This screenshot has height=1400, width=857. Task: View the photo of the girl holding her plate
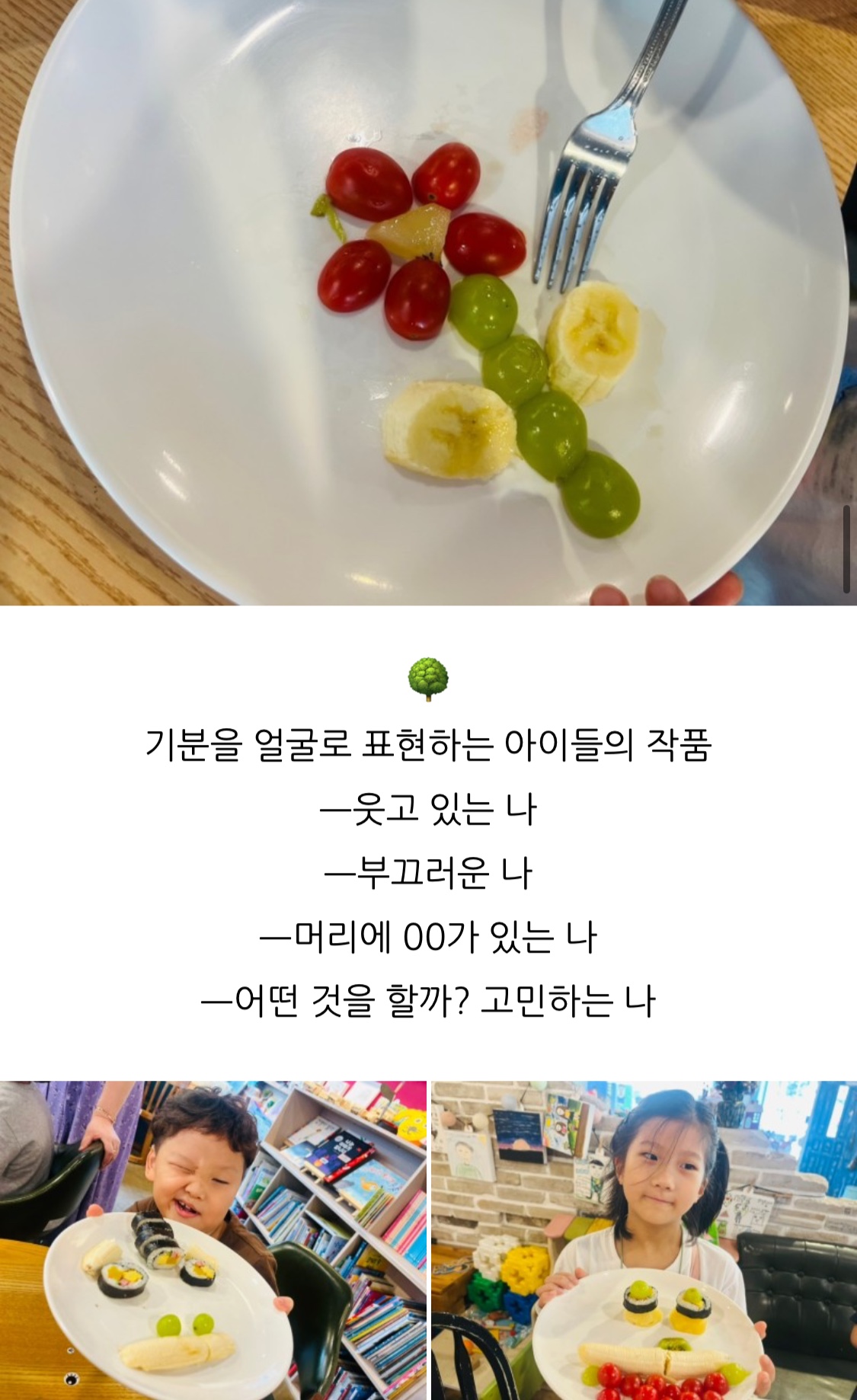pyautogui.click(x=644, y=1240)
